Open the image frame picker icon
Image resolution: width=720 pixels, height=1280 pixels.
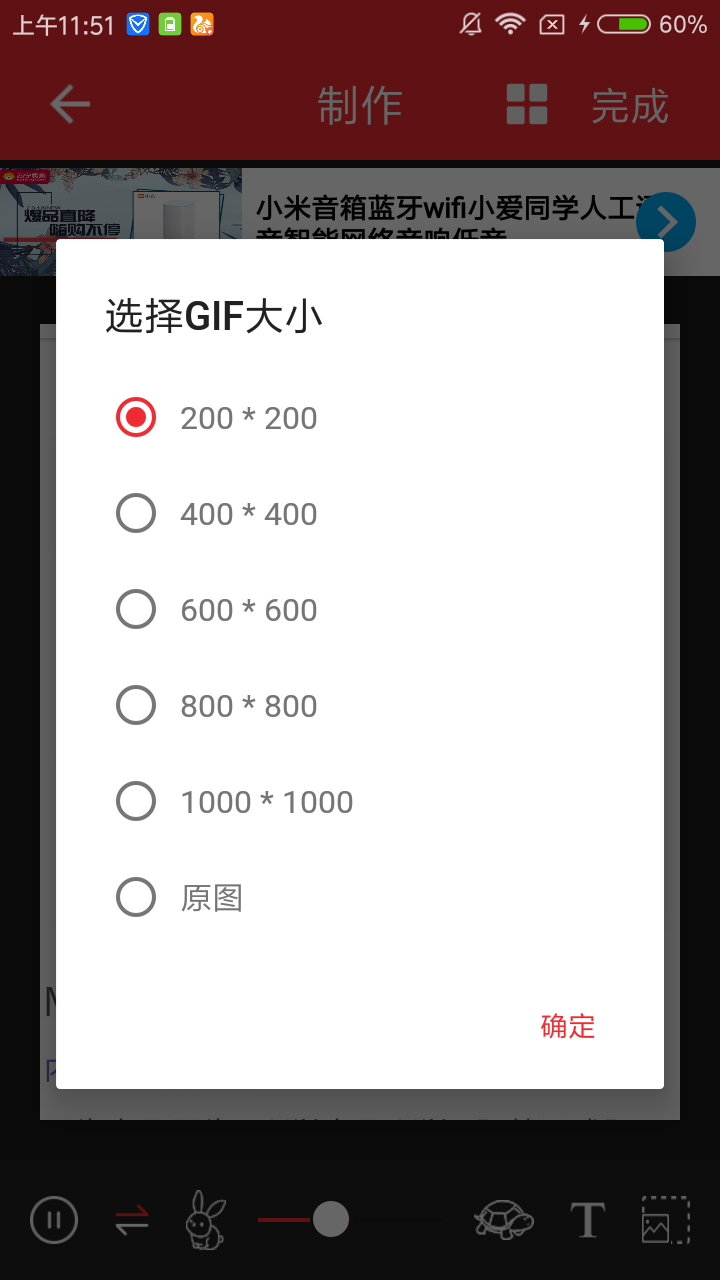[663, 1220]
